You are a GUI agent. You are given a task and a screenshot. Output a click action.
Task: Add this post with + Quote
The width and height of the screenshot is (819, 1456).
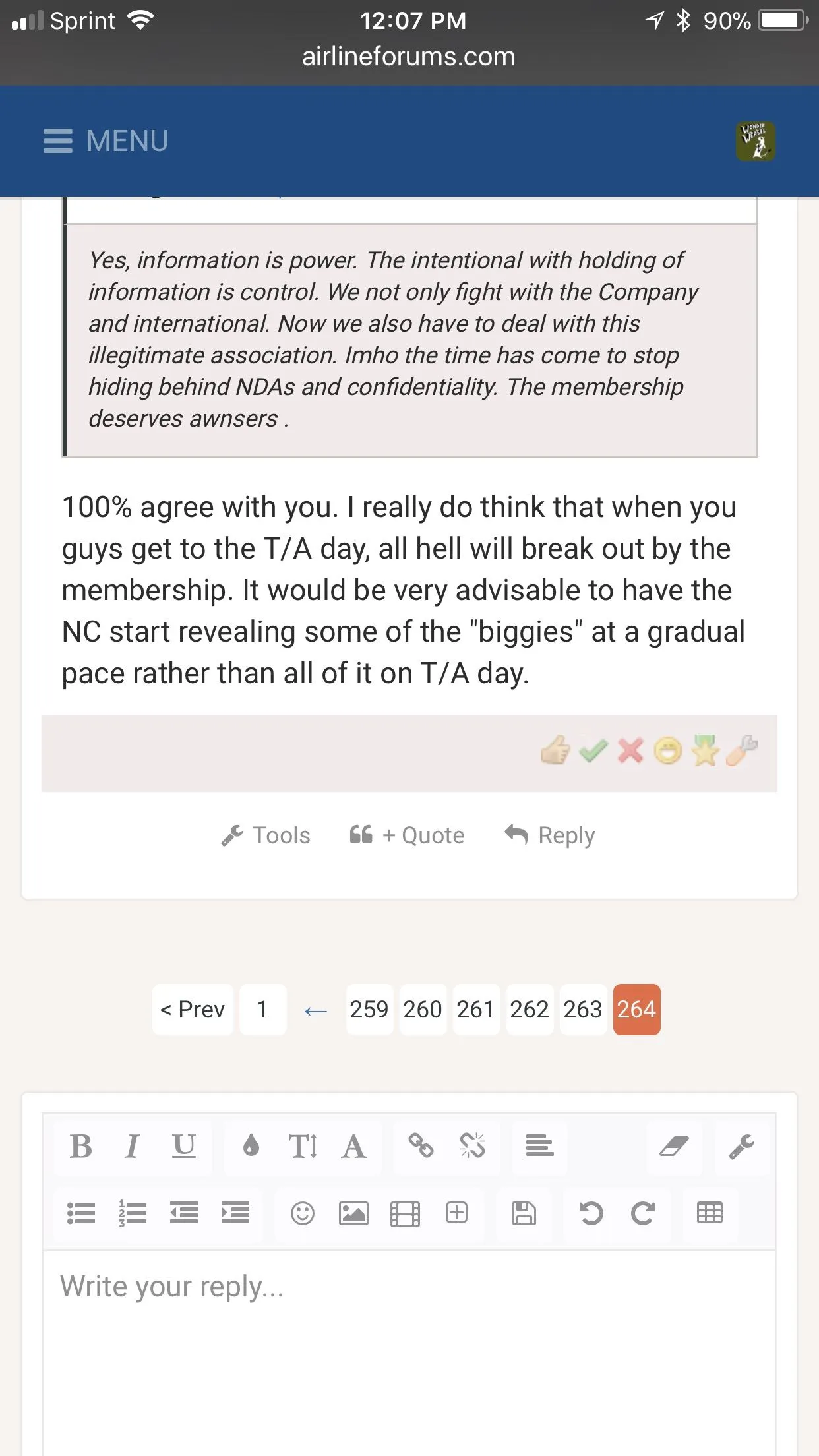[408, 835]
